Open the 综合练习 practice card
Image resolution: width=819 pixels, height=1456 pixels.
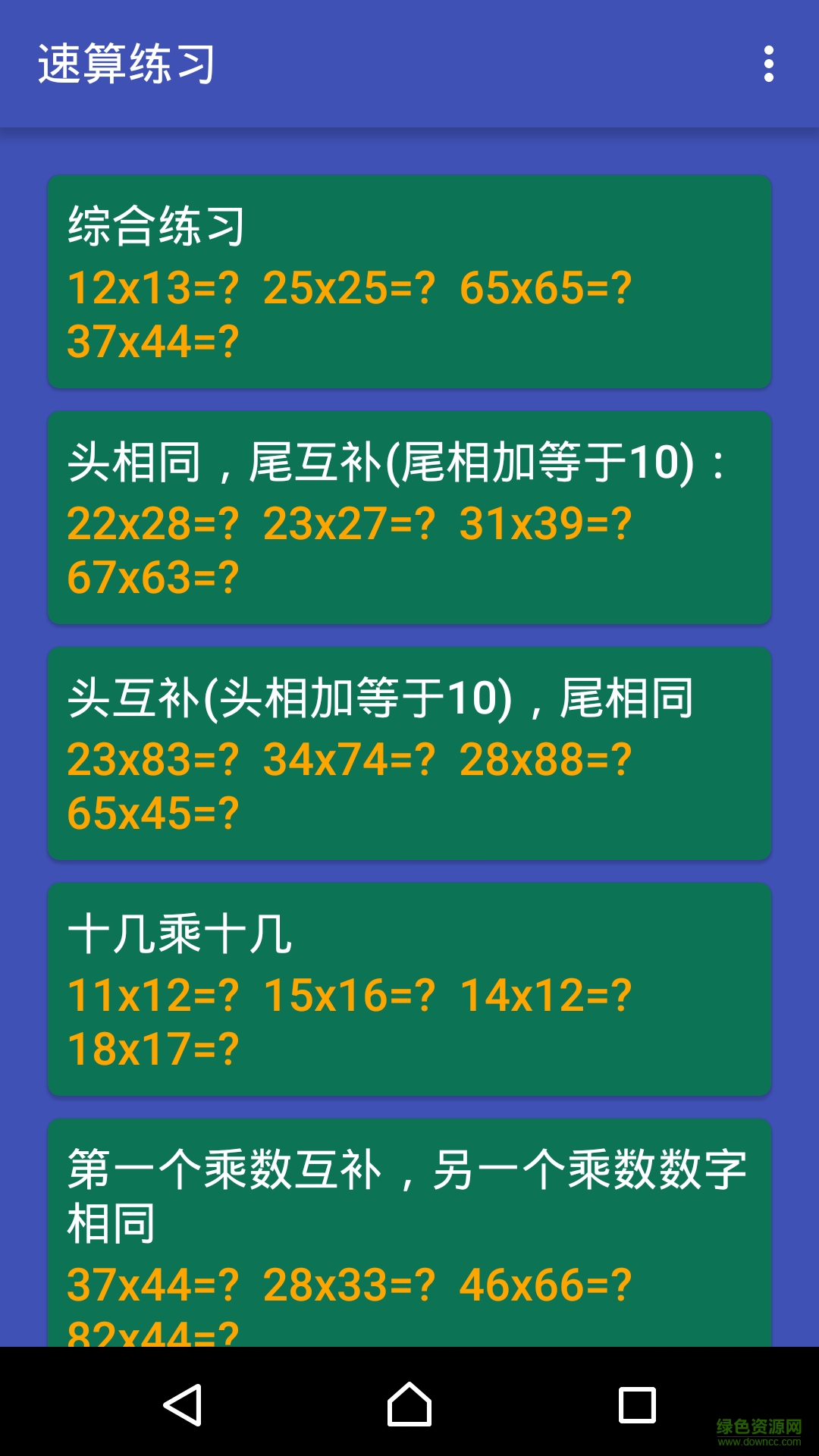pyautogui.click(x=409, y=281)
